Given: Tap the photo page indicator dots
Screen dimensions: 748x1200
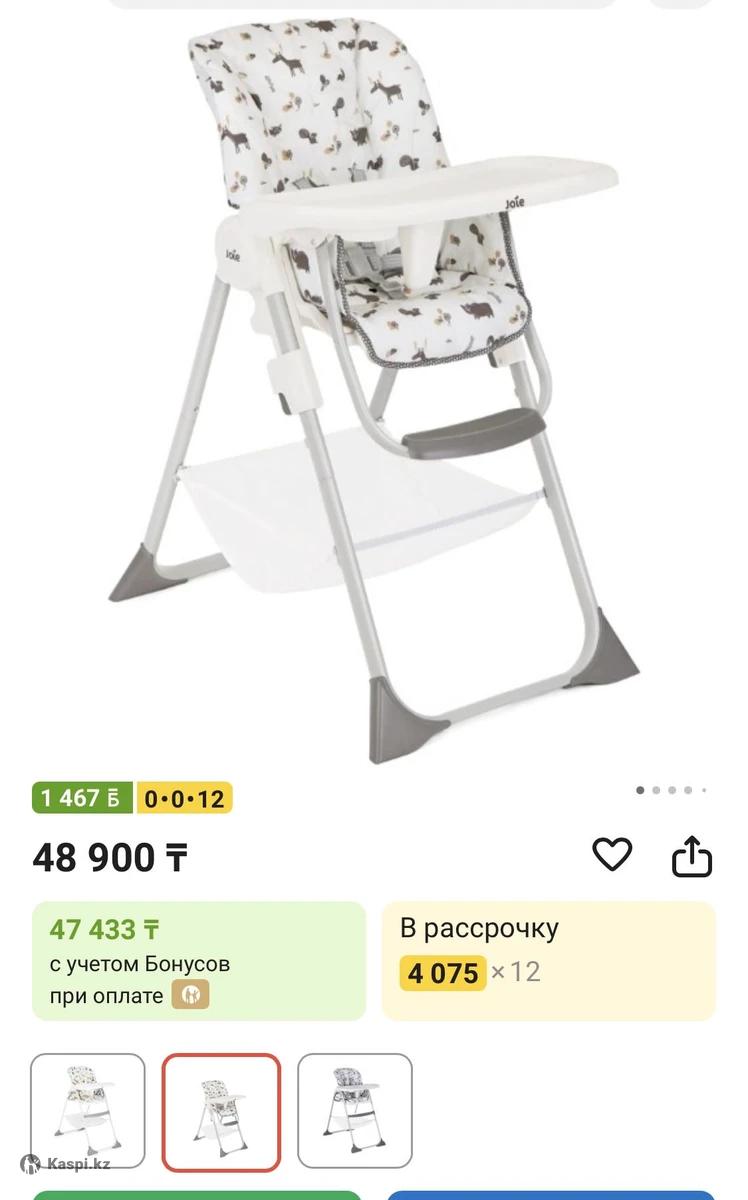Looking at the screenshot, I should click(x=671, y=790).
